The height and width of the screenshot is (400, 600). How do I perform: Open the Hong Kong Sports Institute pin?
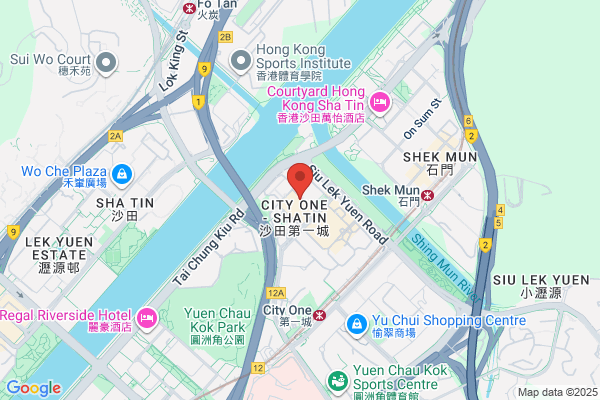[x=241, y=62]
